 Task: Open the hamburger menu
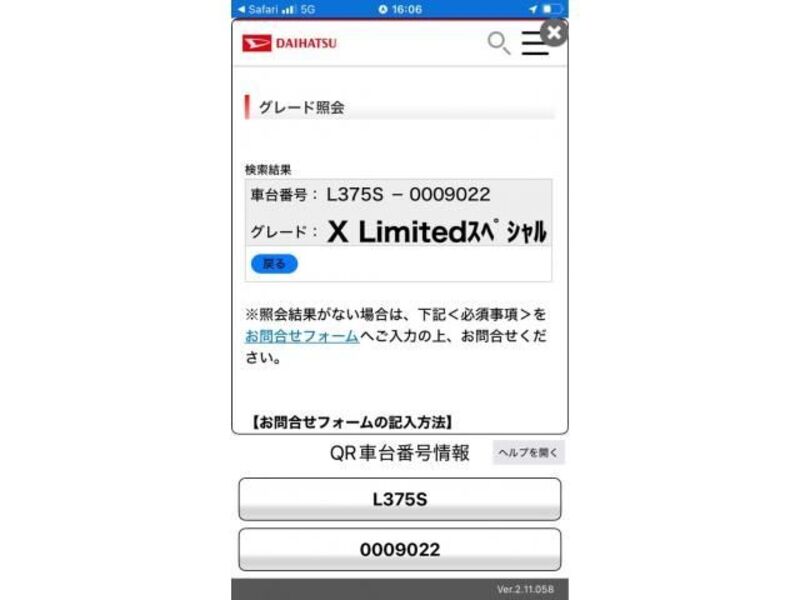535,44
